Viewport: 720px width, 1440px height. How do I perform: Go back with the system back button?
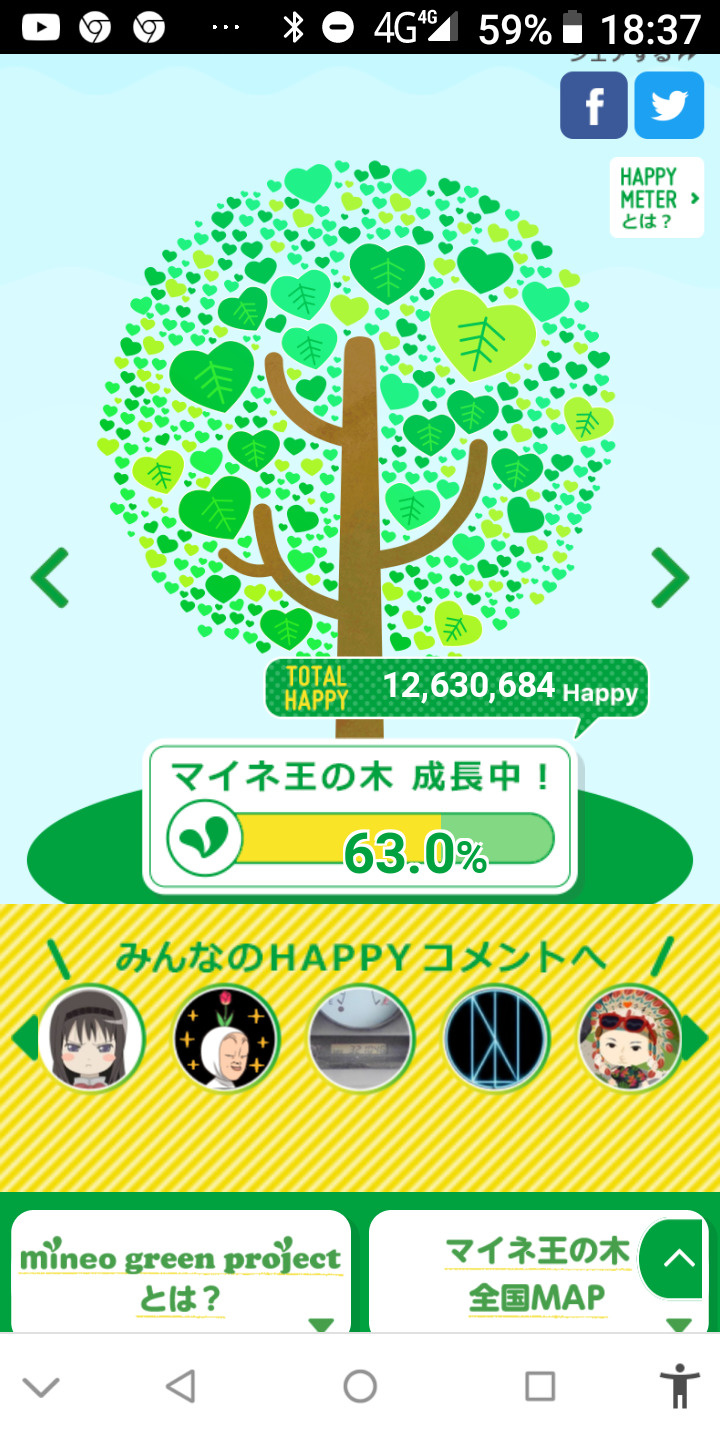[180, 1386]
